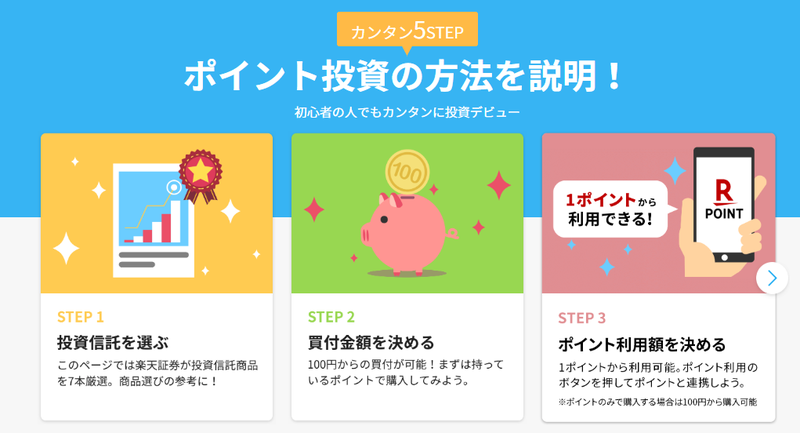Screen dimensions: 800x433
Task: Show the next step in the carousel
Action: click(771, 278)
